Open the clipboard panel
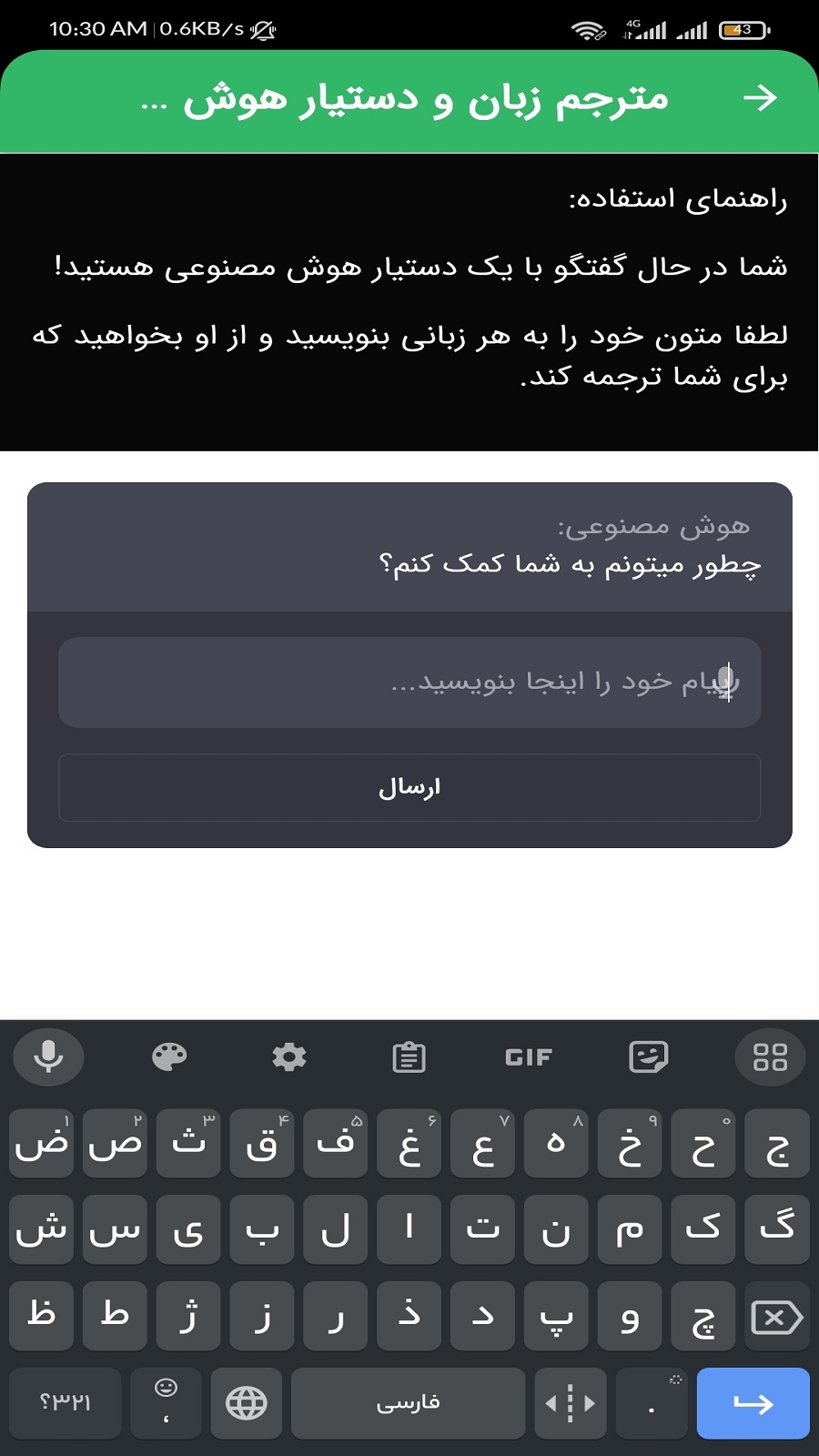 409,1057
